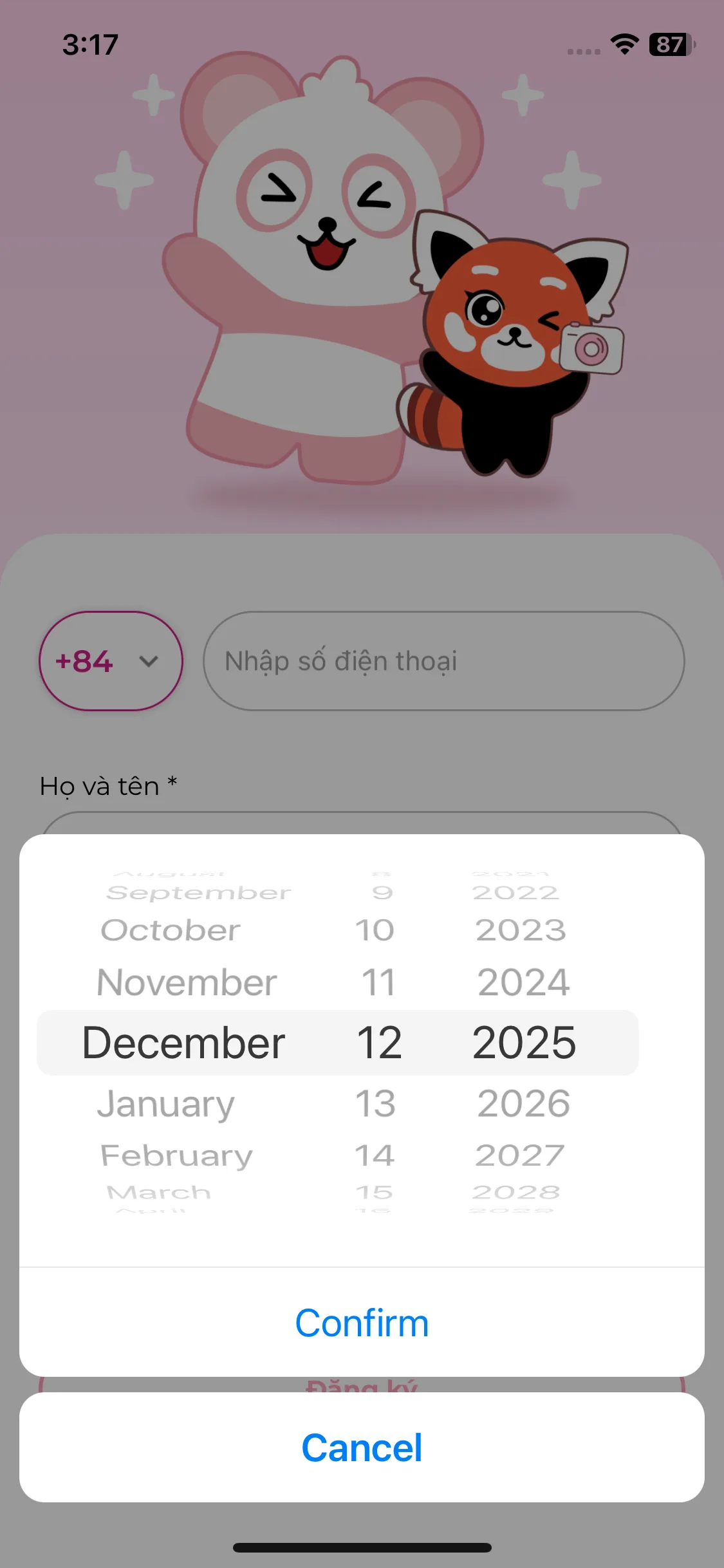Screen dimensions: 724x1568
Task: Select January in the month wheel
Action: tap(166, 1103)
